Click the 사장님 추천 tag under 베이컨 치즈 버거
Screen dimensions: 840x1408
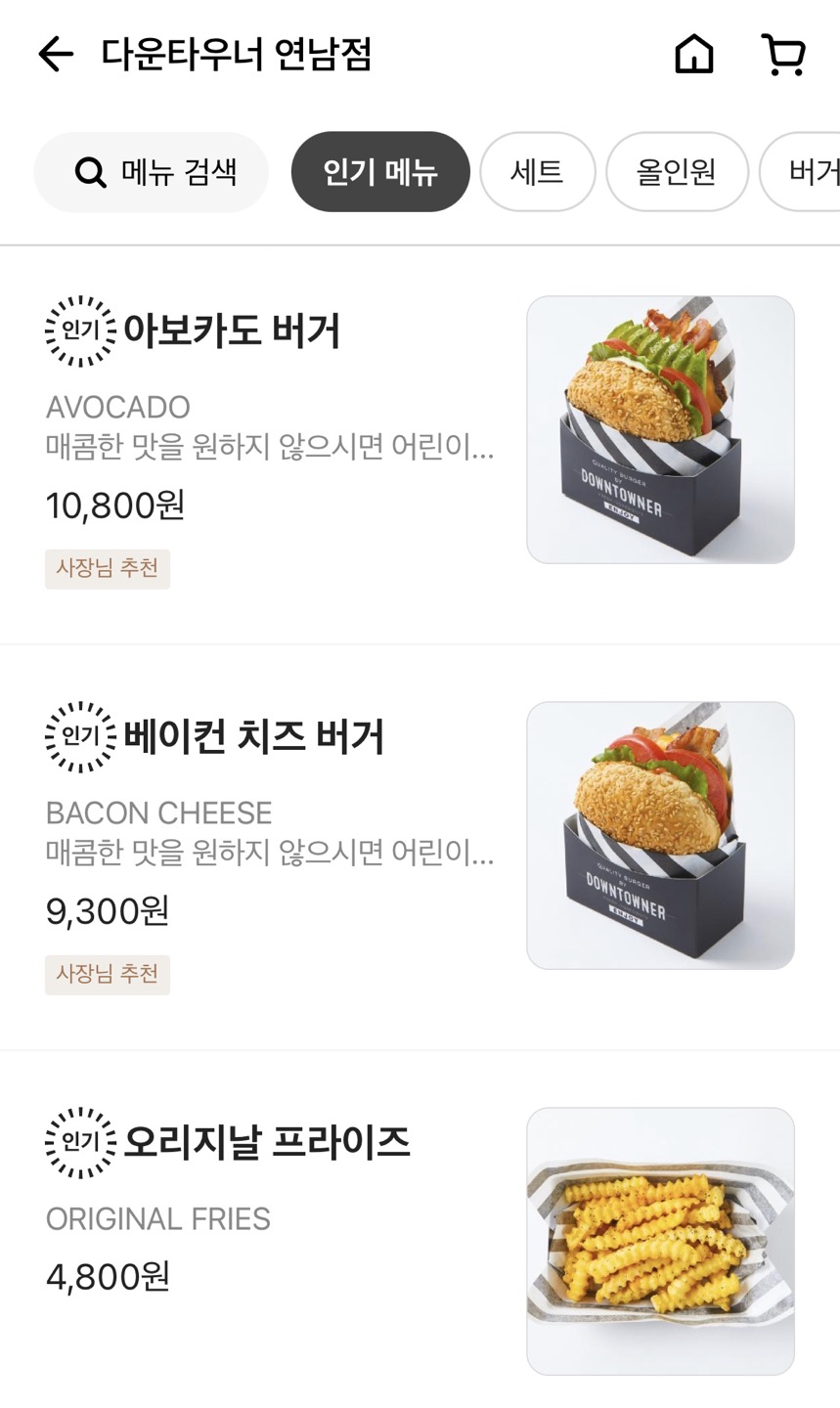tap(107, 975)
